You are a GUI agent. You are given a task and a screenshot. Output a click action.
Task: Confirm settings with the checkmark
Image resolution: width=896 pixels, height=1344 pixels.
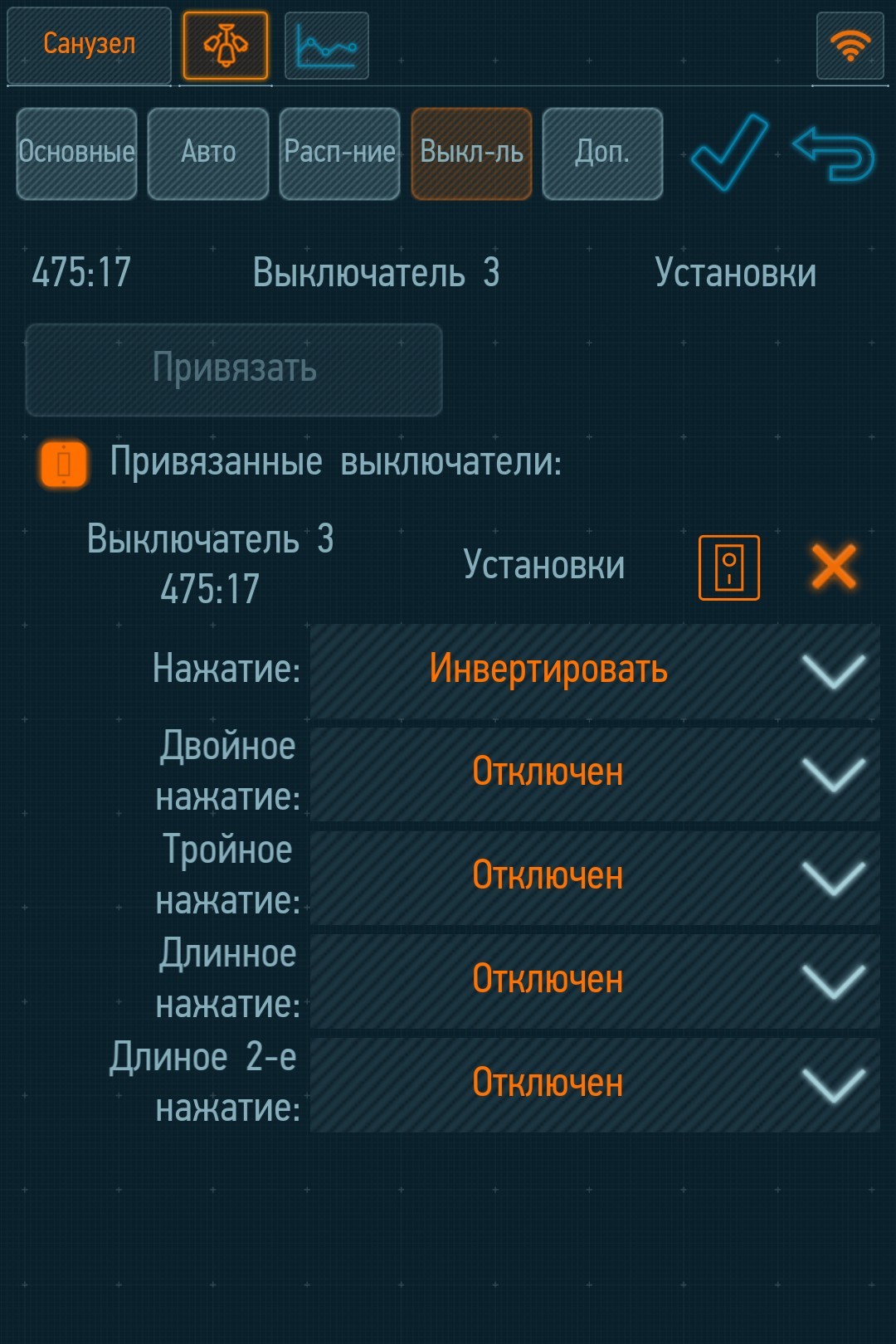[729, 153]
